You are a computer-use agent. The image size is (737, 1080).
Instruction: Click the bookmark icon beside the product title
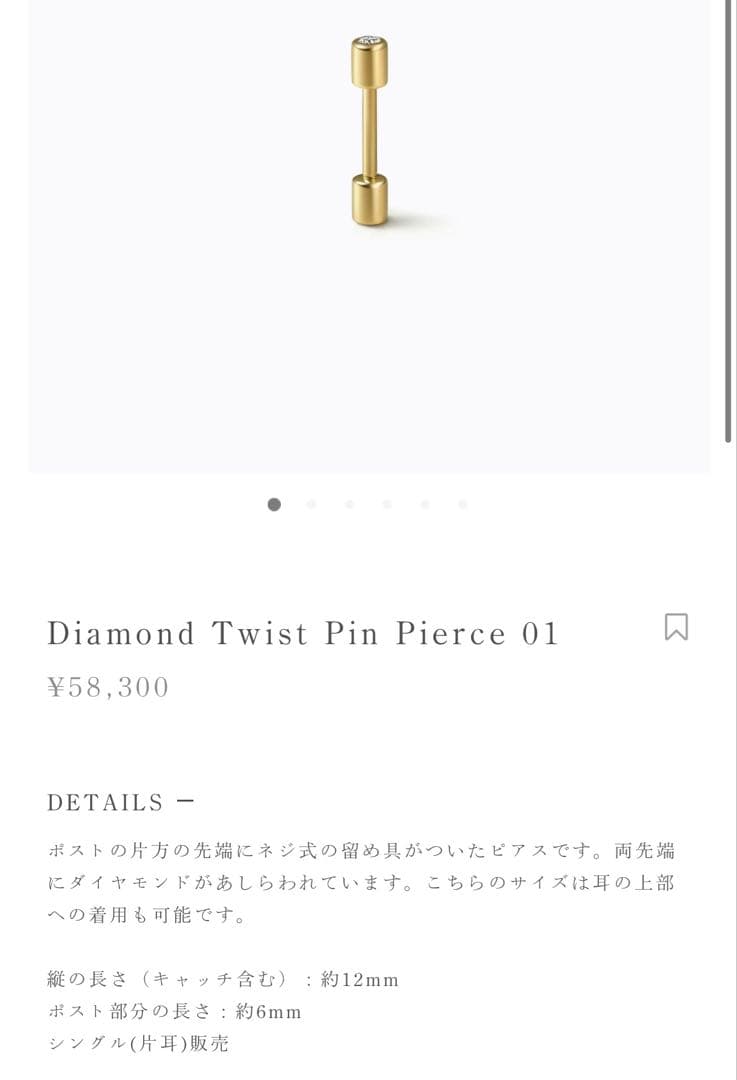(677, 626)
